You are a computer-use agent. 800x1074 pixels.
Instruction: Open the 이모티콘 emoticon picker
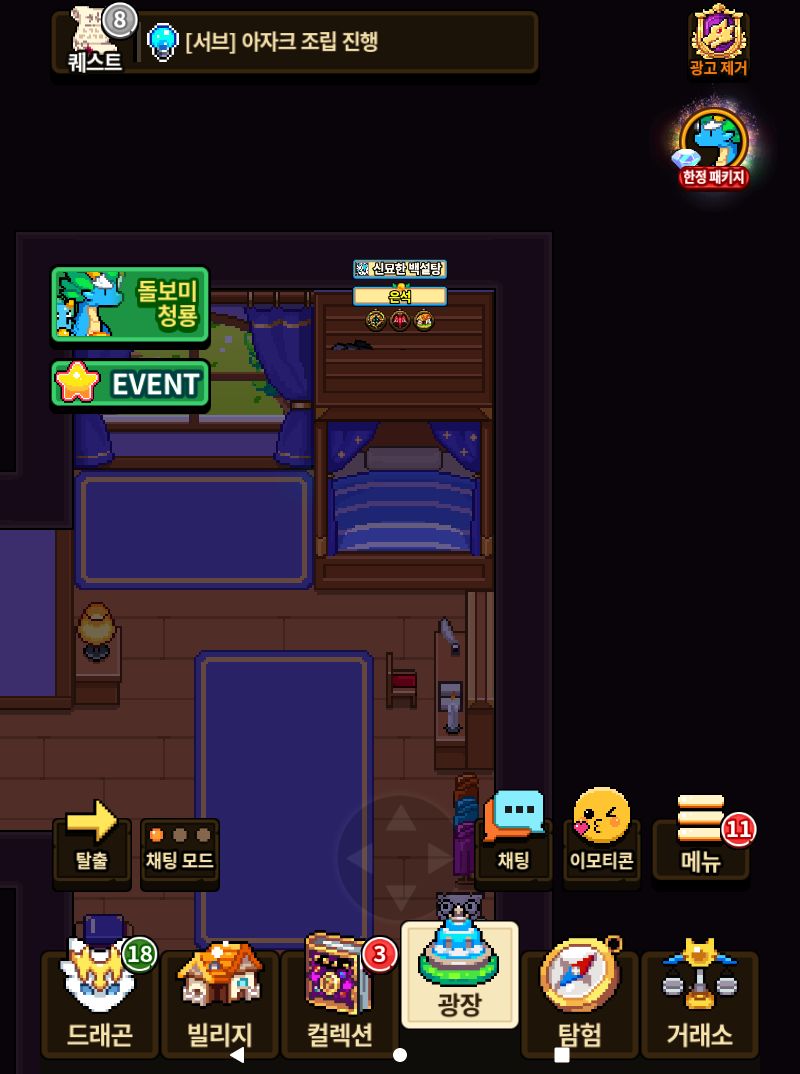(x=602, y=832)
